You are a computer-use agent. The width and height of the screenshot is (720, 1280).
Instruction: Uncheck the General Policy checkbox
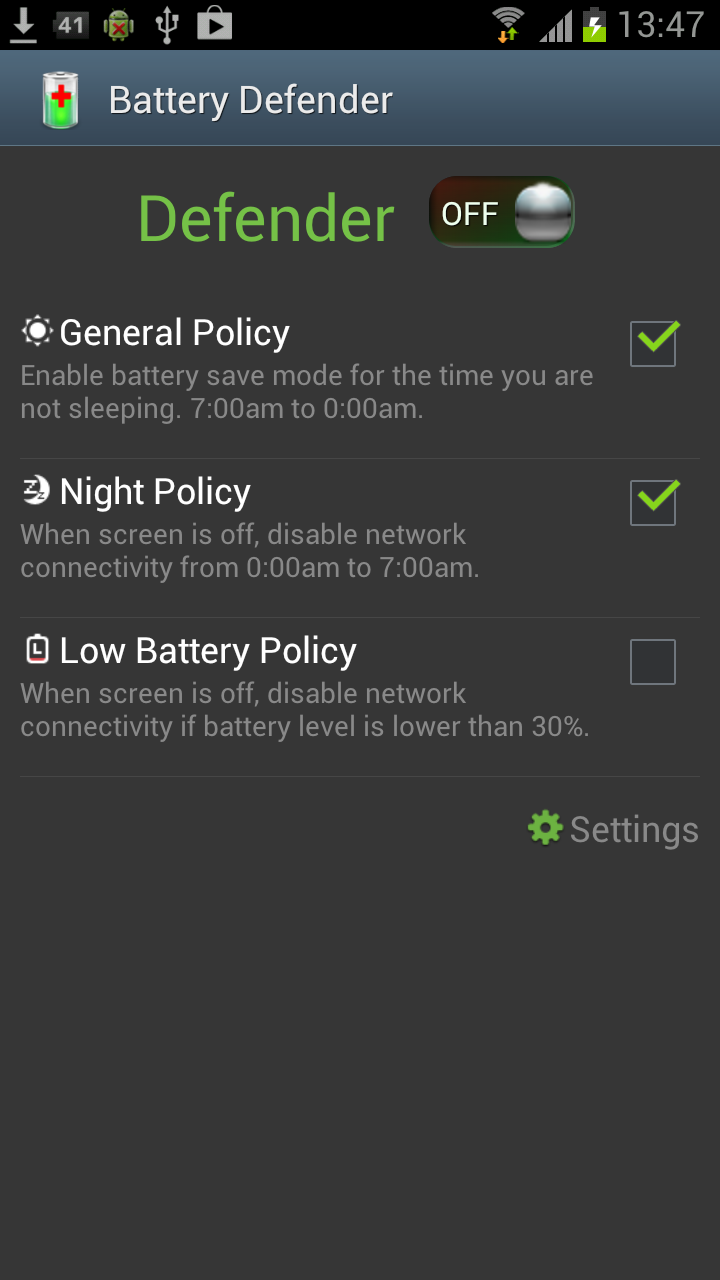pos(652,343)
